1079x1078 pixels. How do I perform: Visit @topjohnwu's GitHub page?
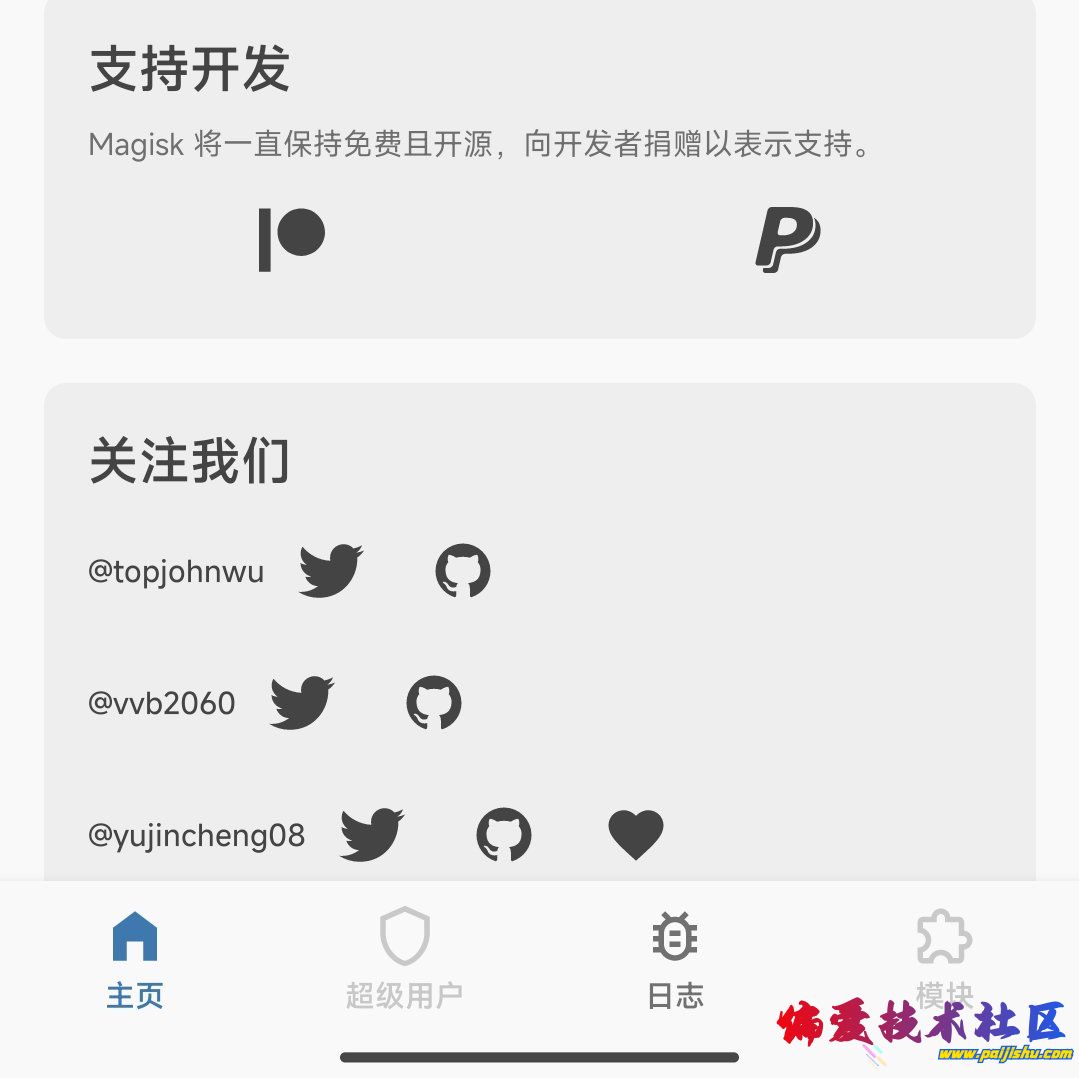coord(463,571)
